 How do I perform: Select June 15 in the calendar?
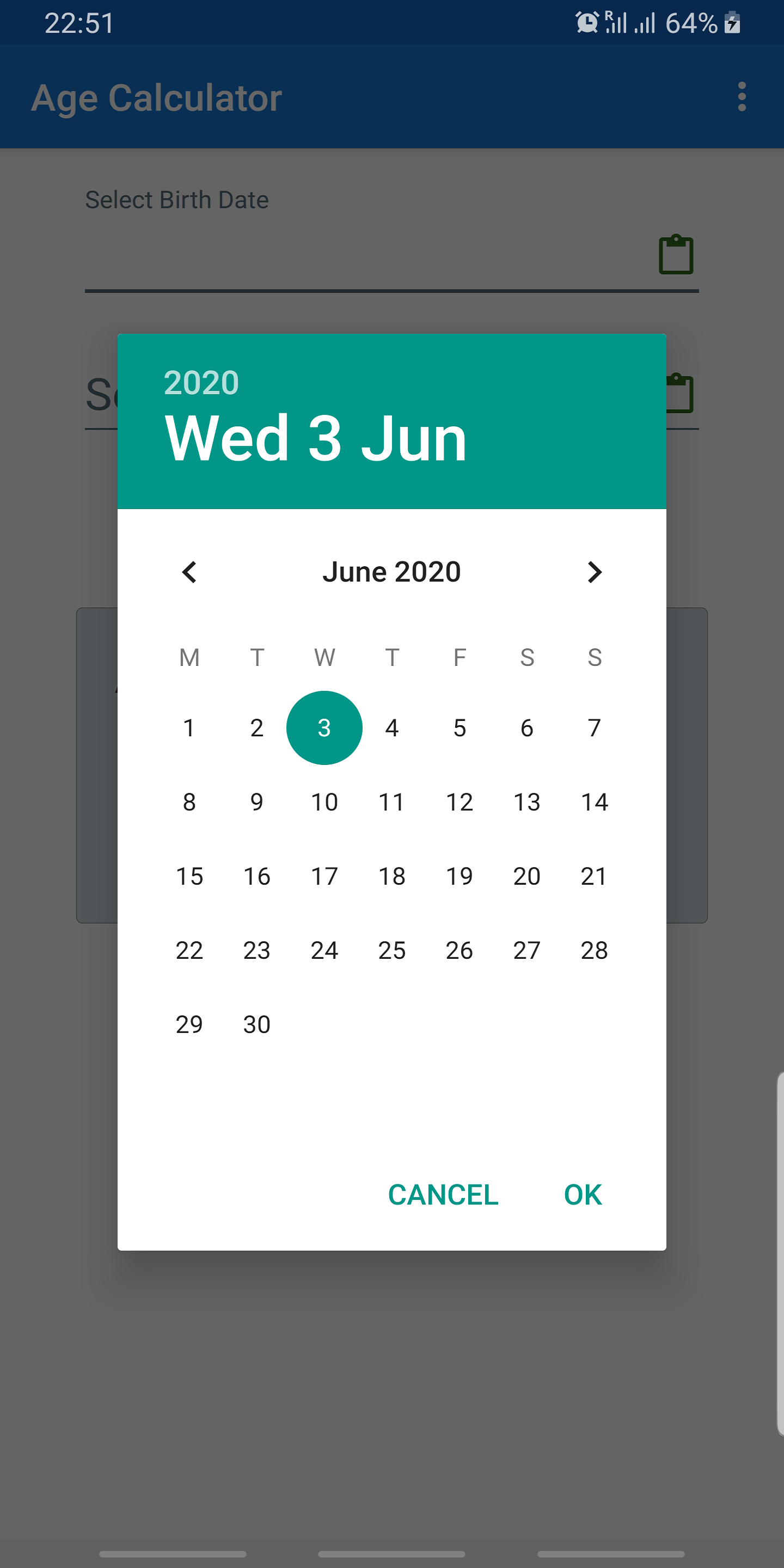[189, 877]
